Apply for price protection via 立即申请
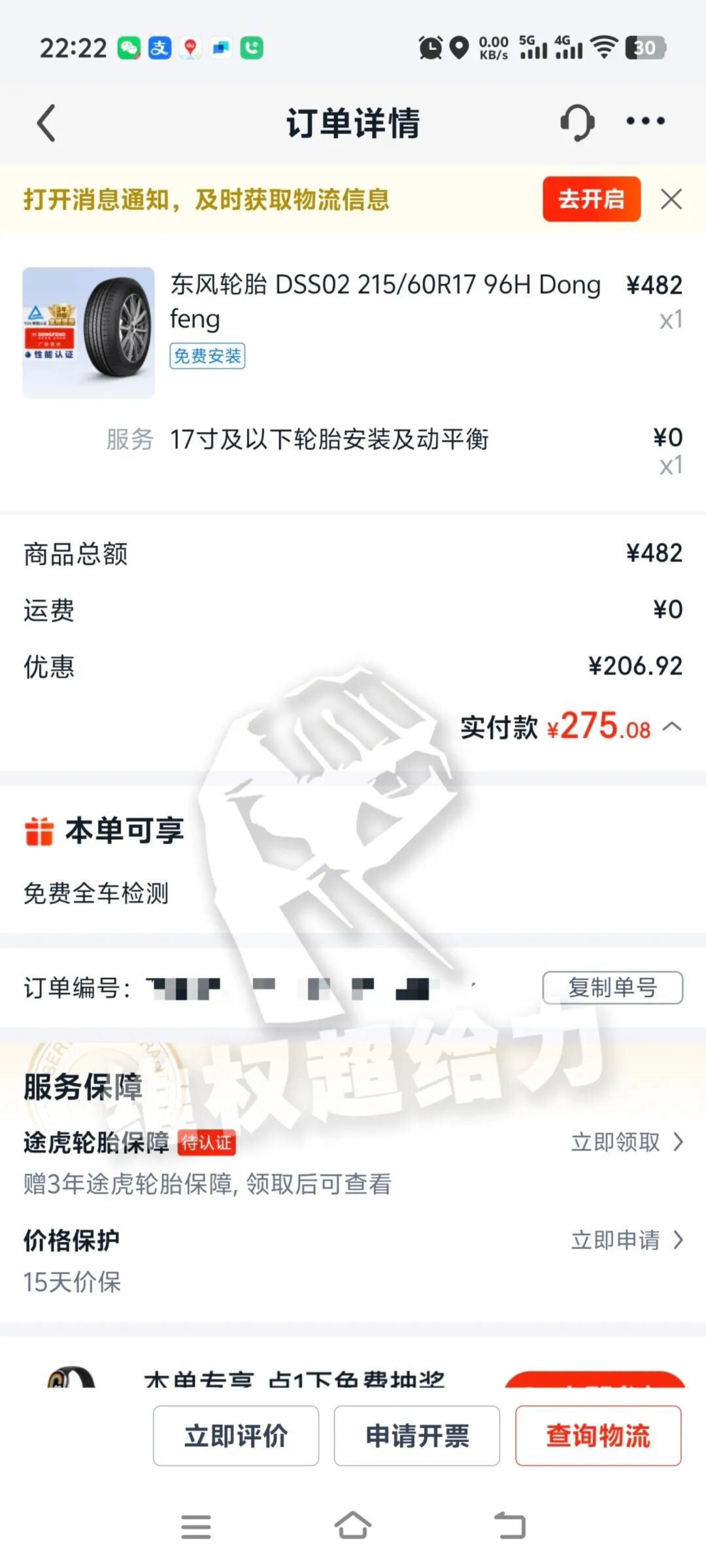706x1568 pixels. [626, 1240]
